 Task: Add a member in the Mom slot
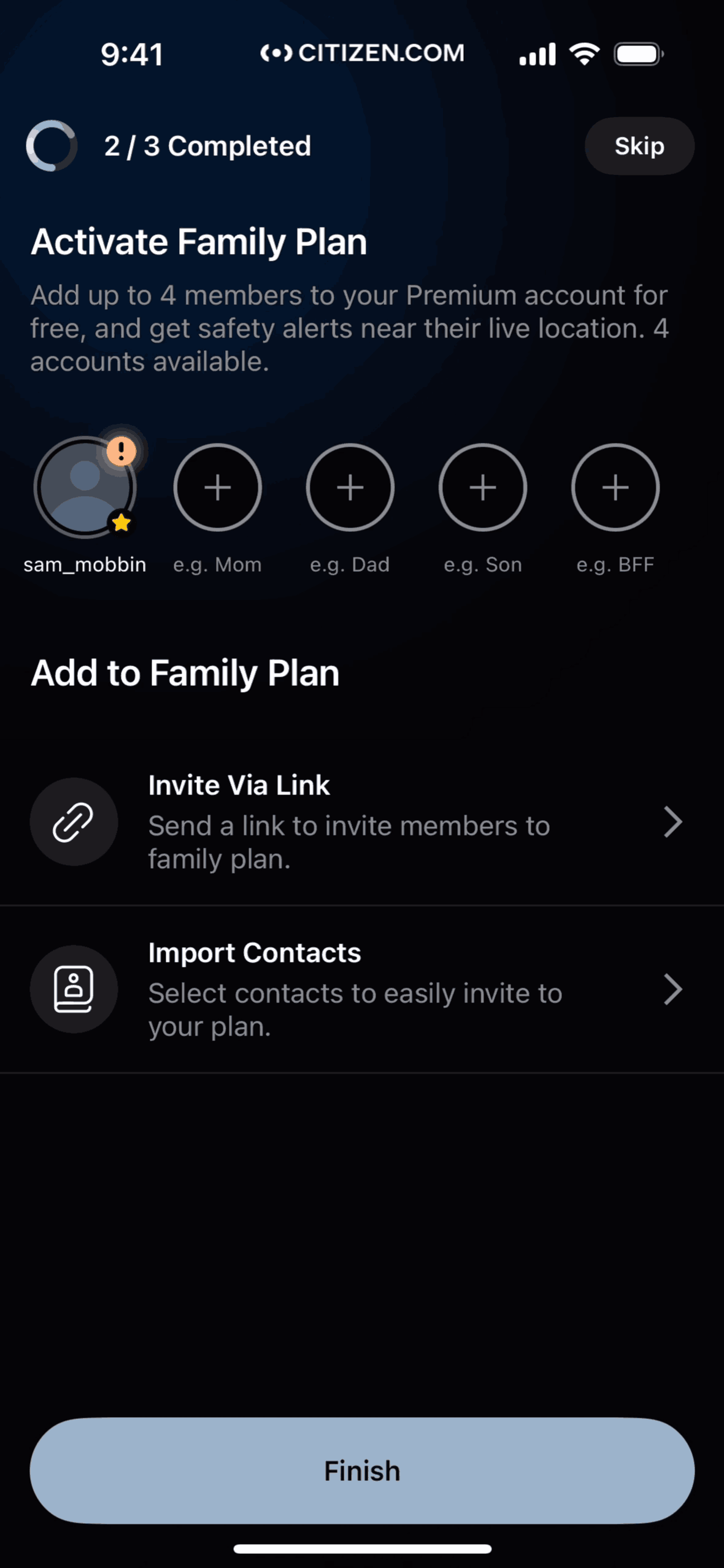tap(217, 488)
